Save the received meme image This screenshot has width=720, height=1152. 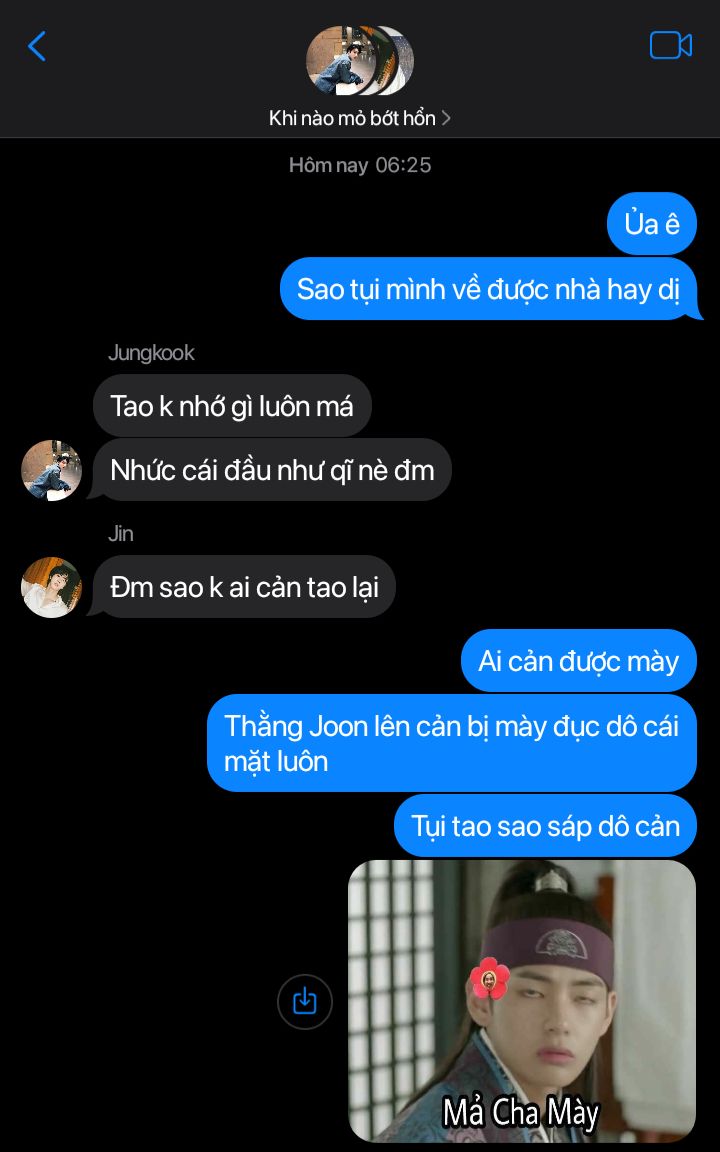(x=305, y=1001)
